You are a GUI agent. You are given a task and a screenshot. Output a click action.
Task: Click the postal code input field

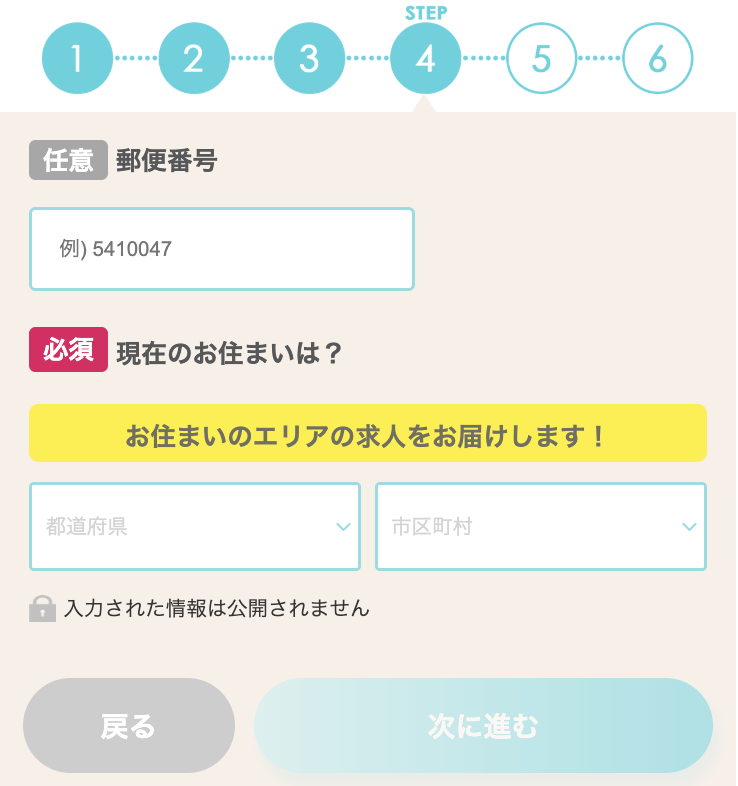click(x=221, y=249)
